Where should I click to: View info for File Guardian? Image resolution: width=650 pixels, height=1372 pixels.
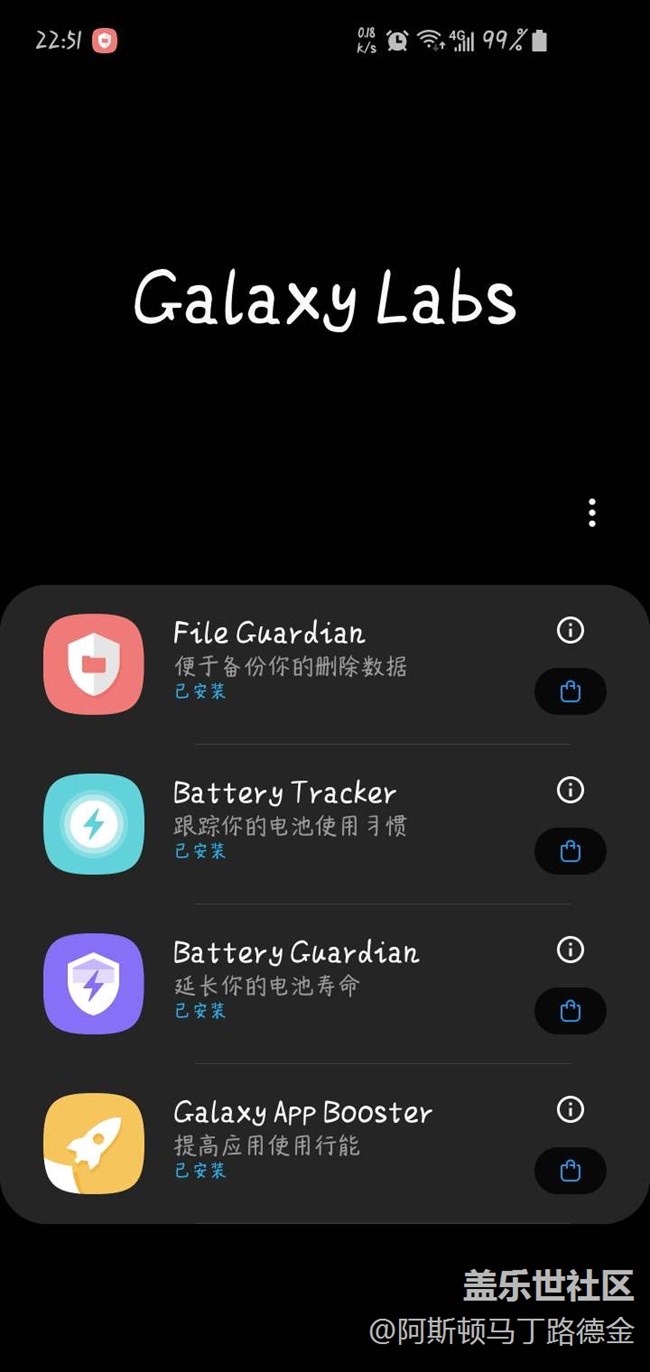[x=570, y=630]
